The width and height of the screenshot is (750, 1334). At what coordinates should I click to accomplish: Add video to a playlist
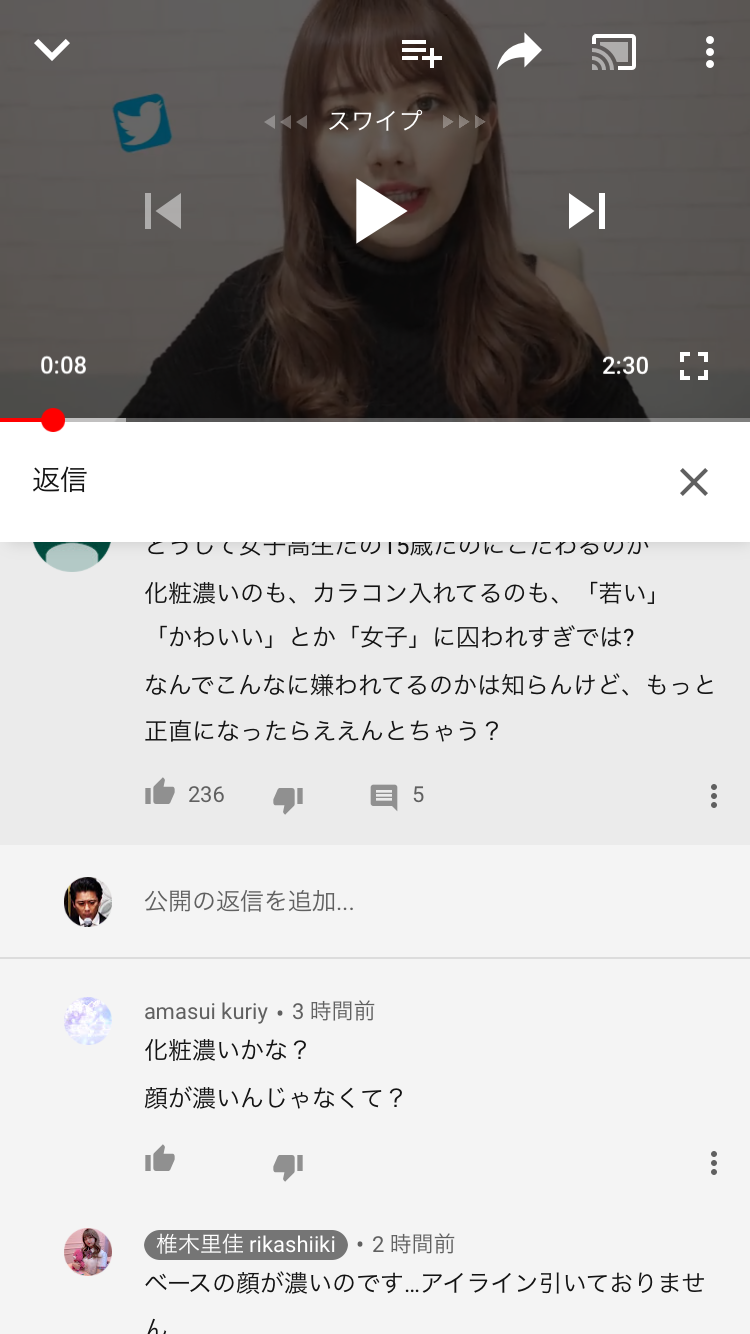(421, 52)
